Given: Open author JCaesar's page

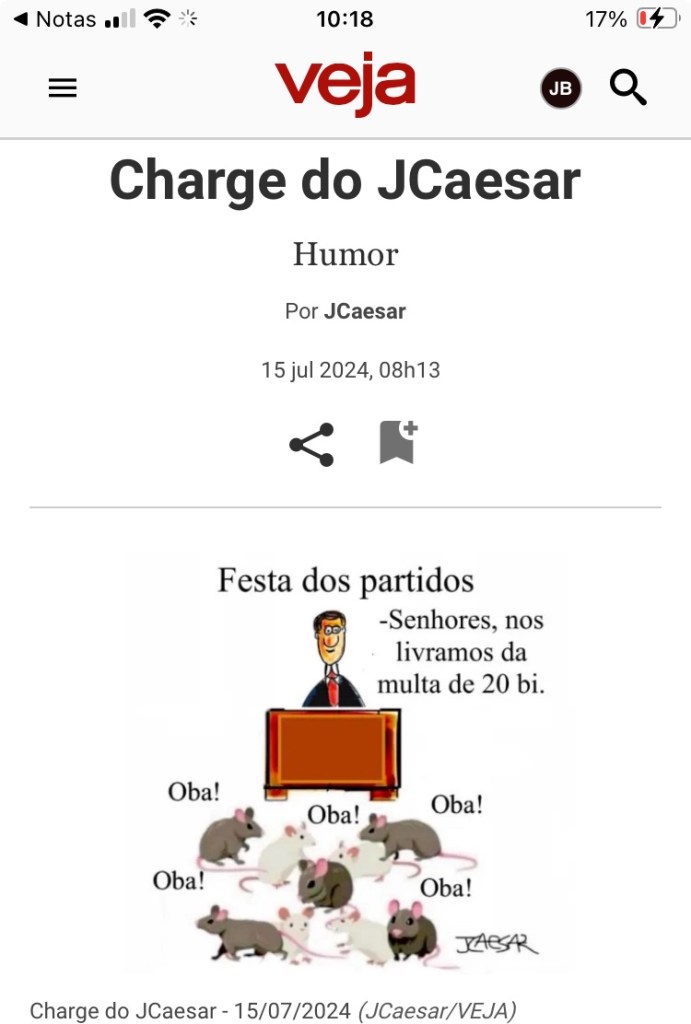Looking at the screenshot, I should pyautogui.click(x=364, y=311).
